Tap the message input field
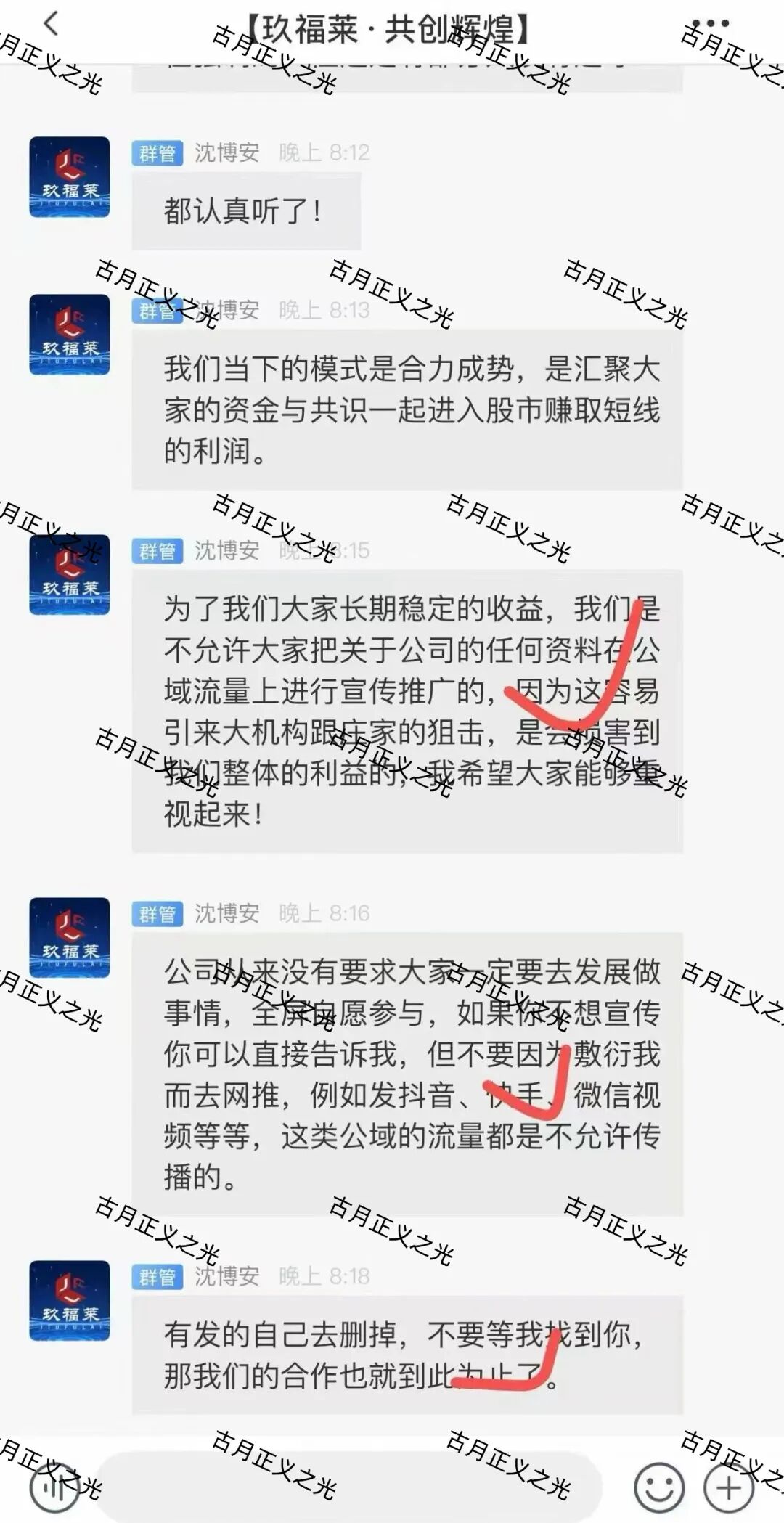Image resolution: width=784 pixels, height=1523 pixels. click(x=348, y=1487)
